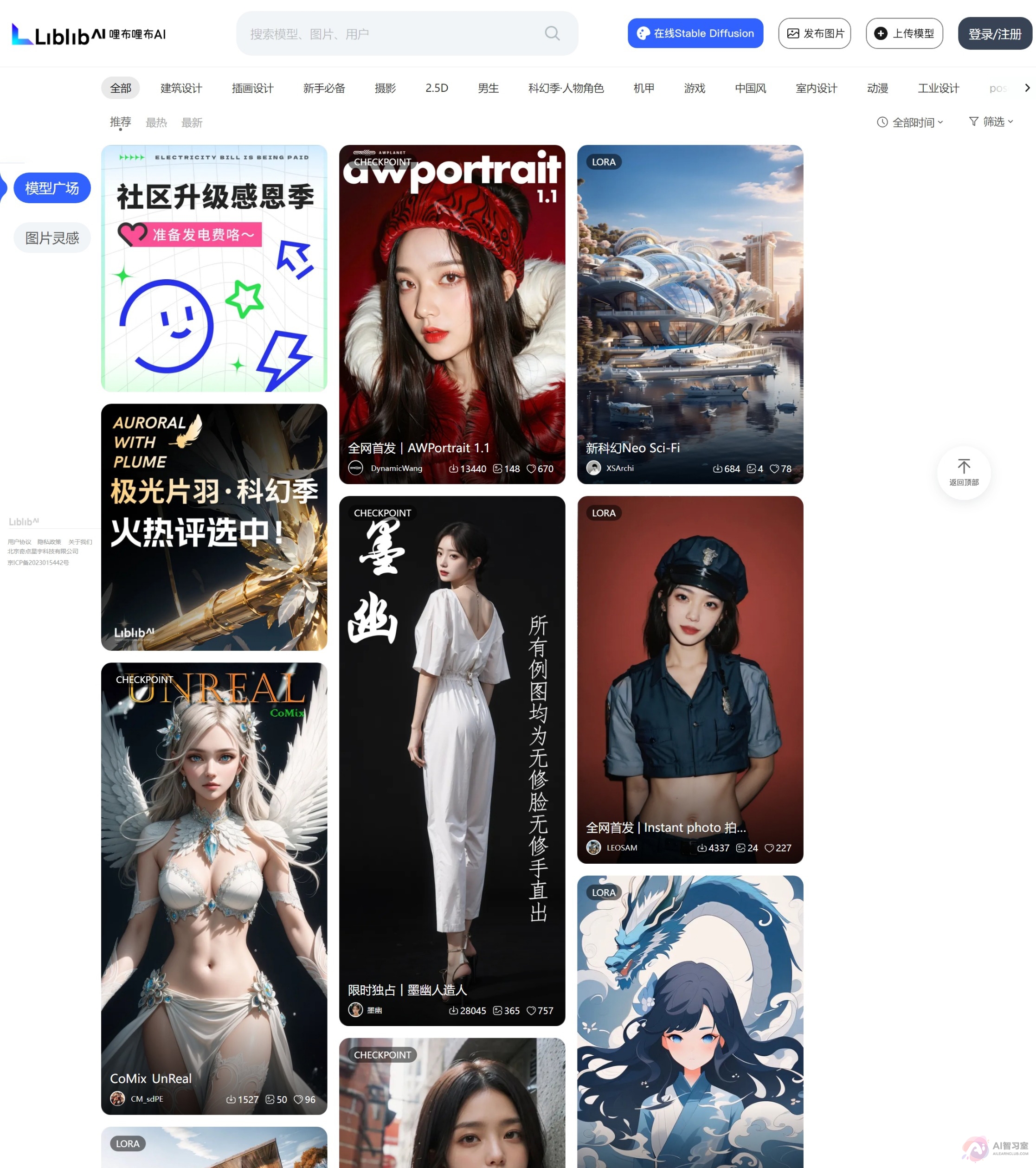Sort models by 最新

(x=192, y=122)
